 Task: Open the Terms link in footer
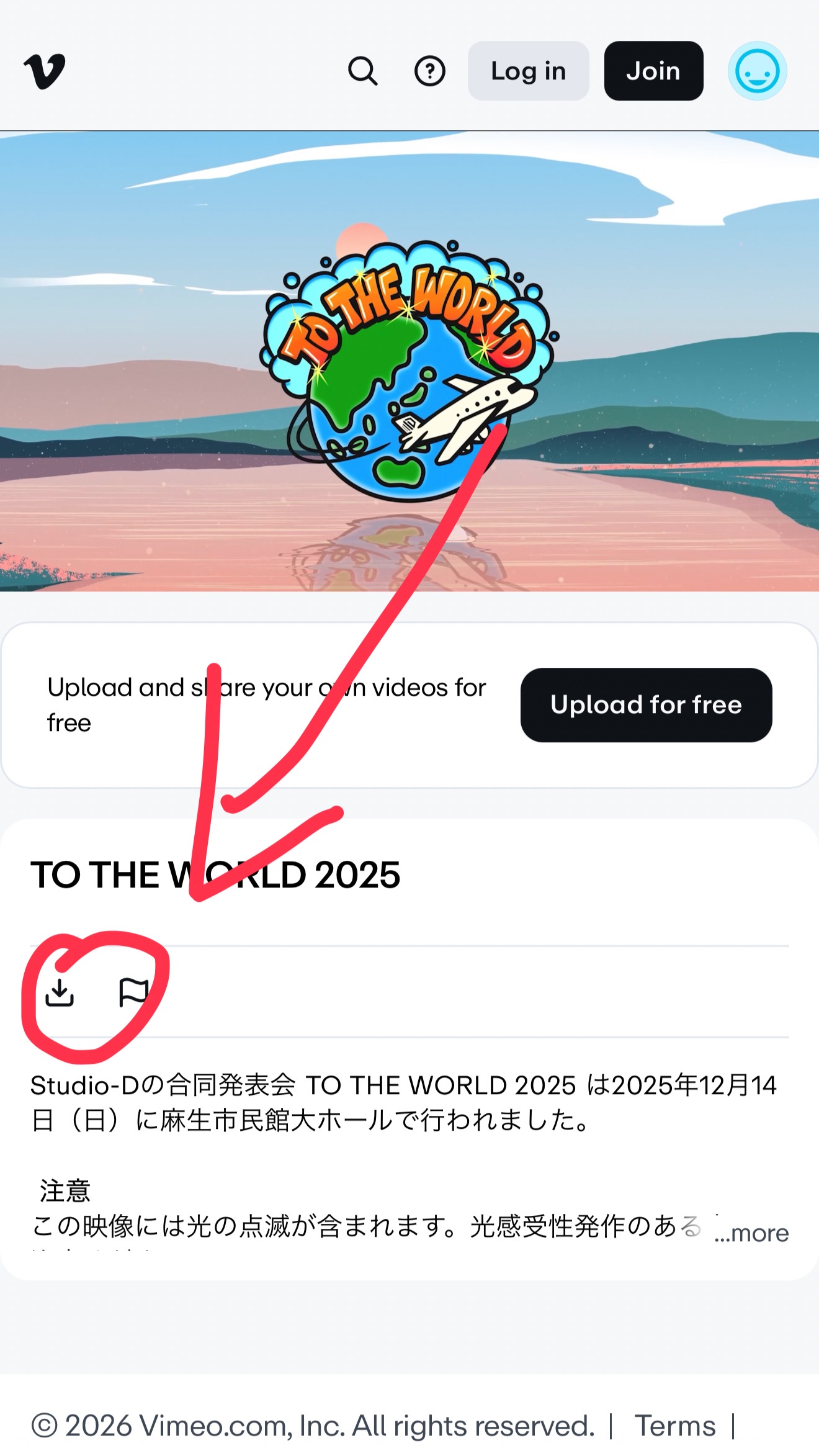point(674,1426)
